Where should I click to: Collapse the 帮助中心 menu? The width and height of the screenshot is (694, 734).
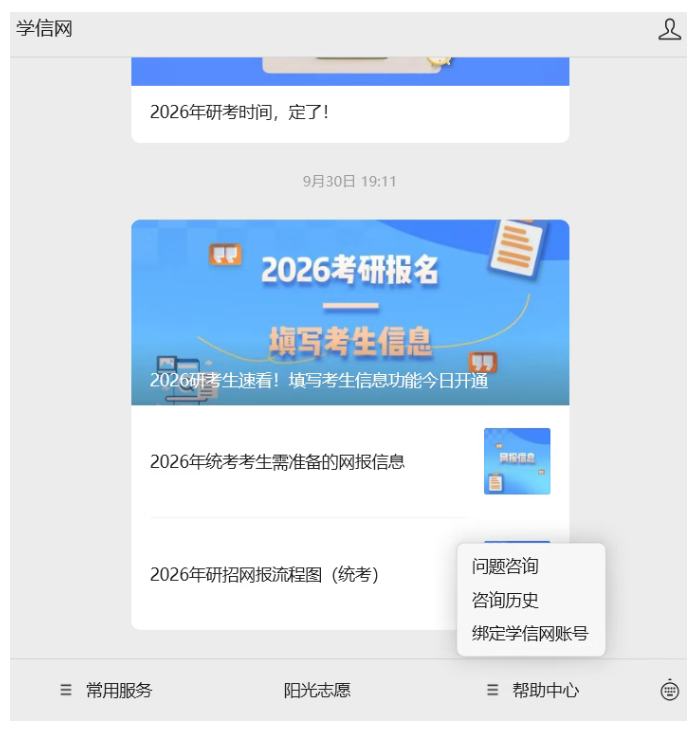coord(533,690)
